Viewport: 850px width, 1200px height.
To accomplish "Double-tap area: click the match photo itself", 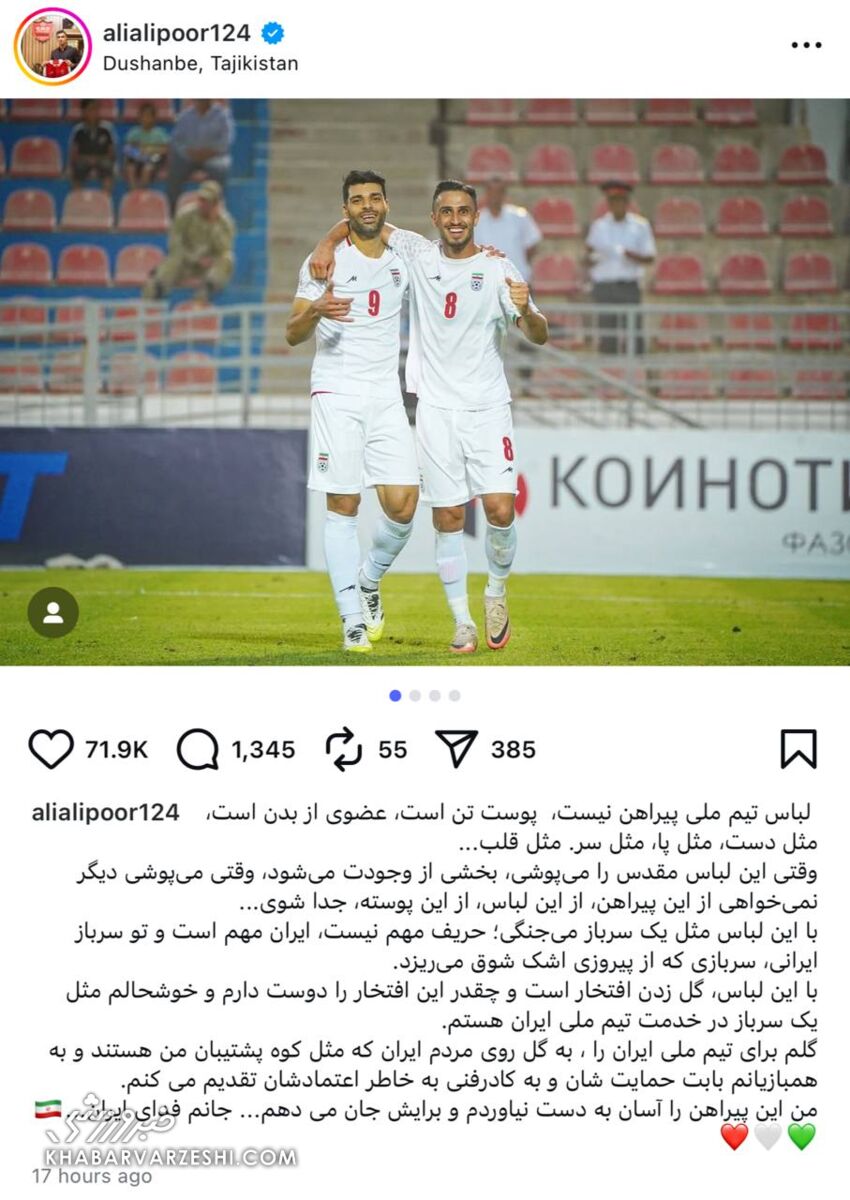I will pos(425,380).
